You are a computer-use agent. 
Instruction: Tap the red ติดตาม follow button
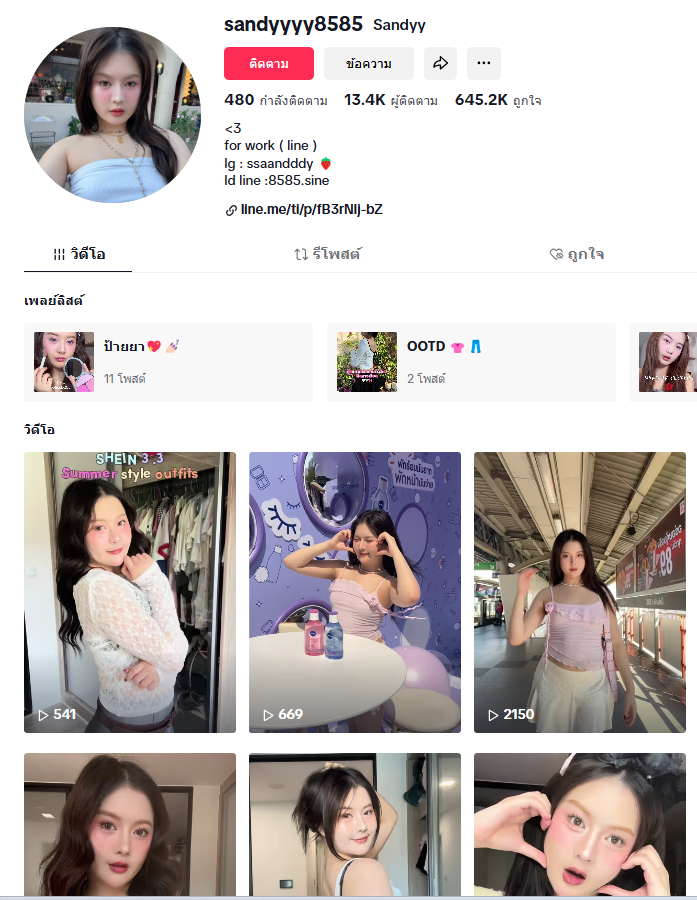tap(268, 63)
